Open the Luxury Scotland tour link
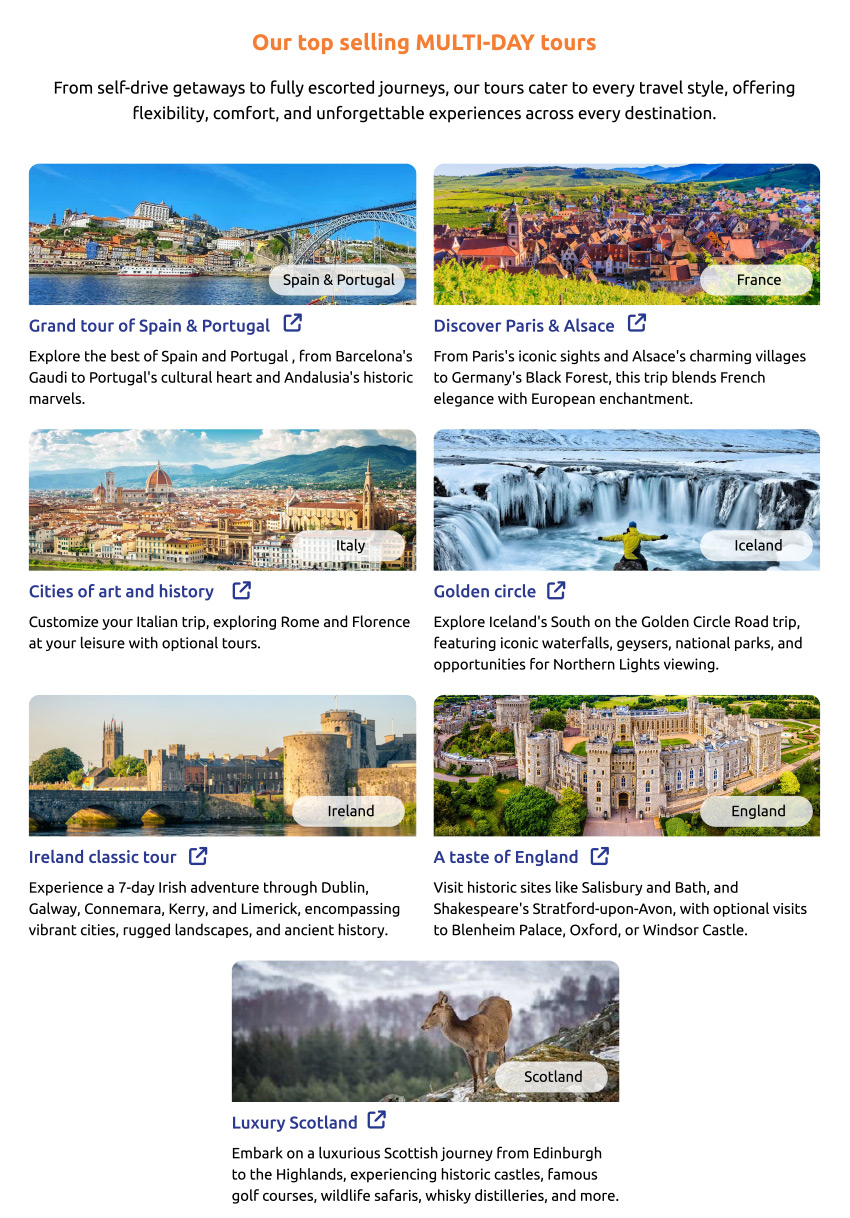Screen dimensions: 850x1218 [295, 1123]
